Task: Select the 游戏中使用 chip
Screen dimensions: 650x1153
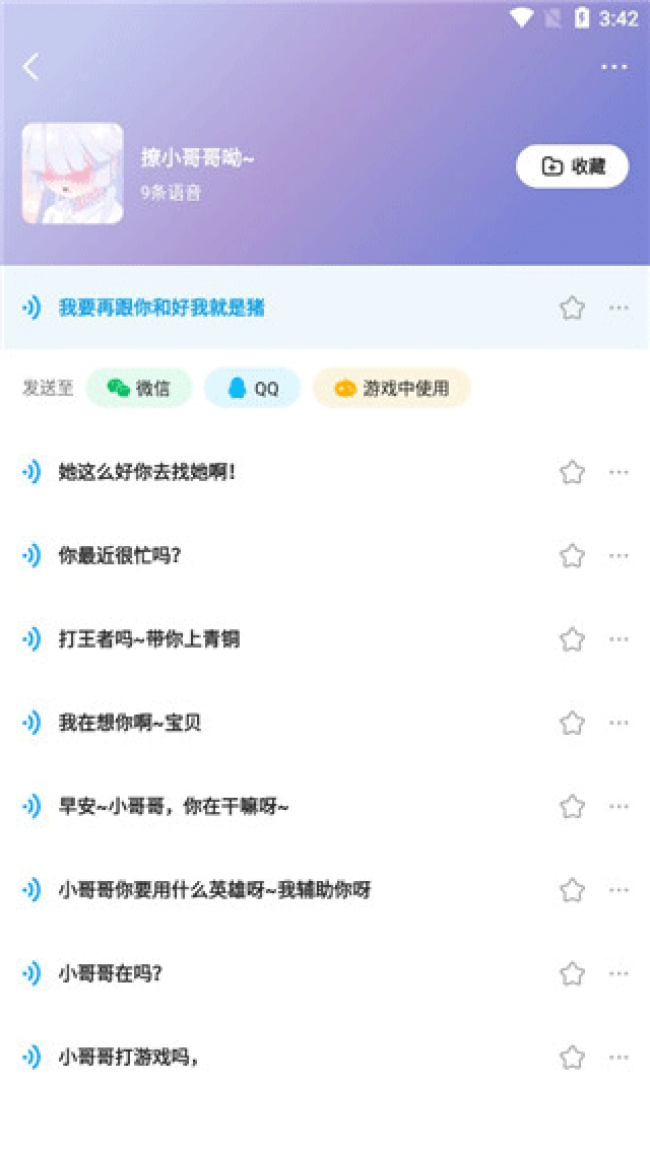Action: [x=391, y=388]
